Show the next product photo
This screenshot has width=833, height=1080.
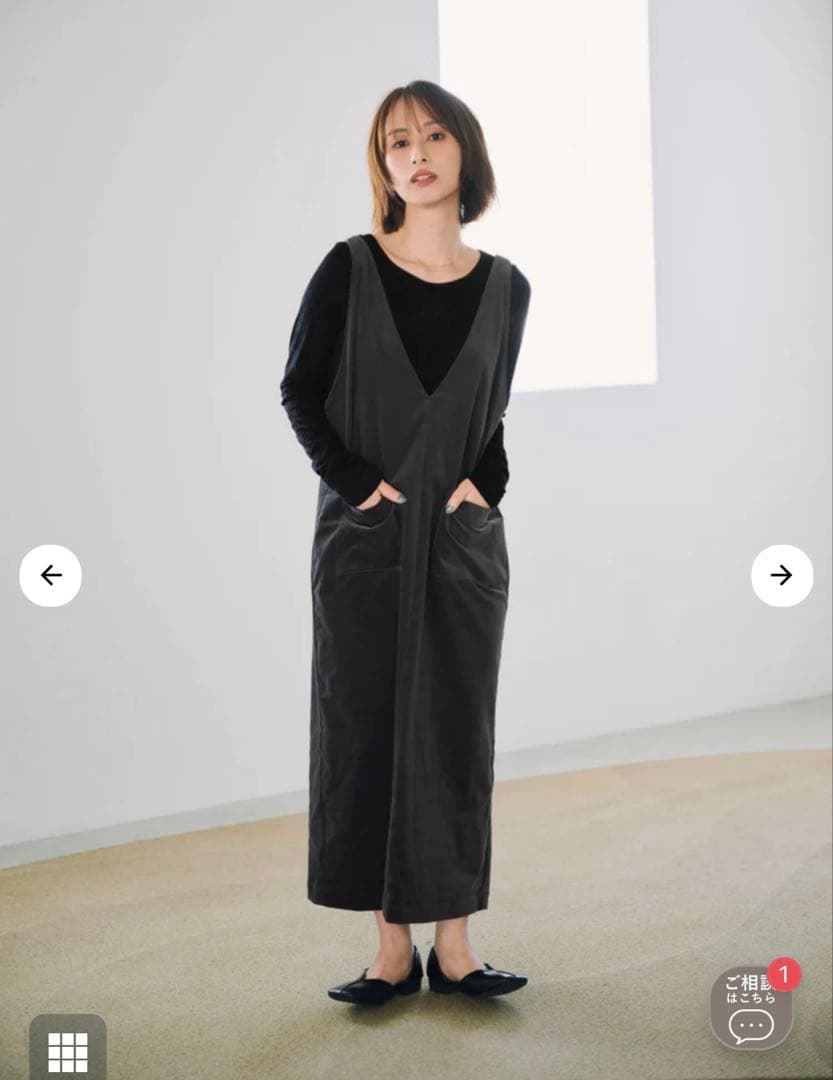(x=781, y=575)
